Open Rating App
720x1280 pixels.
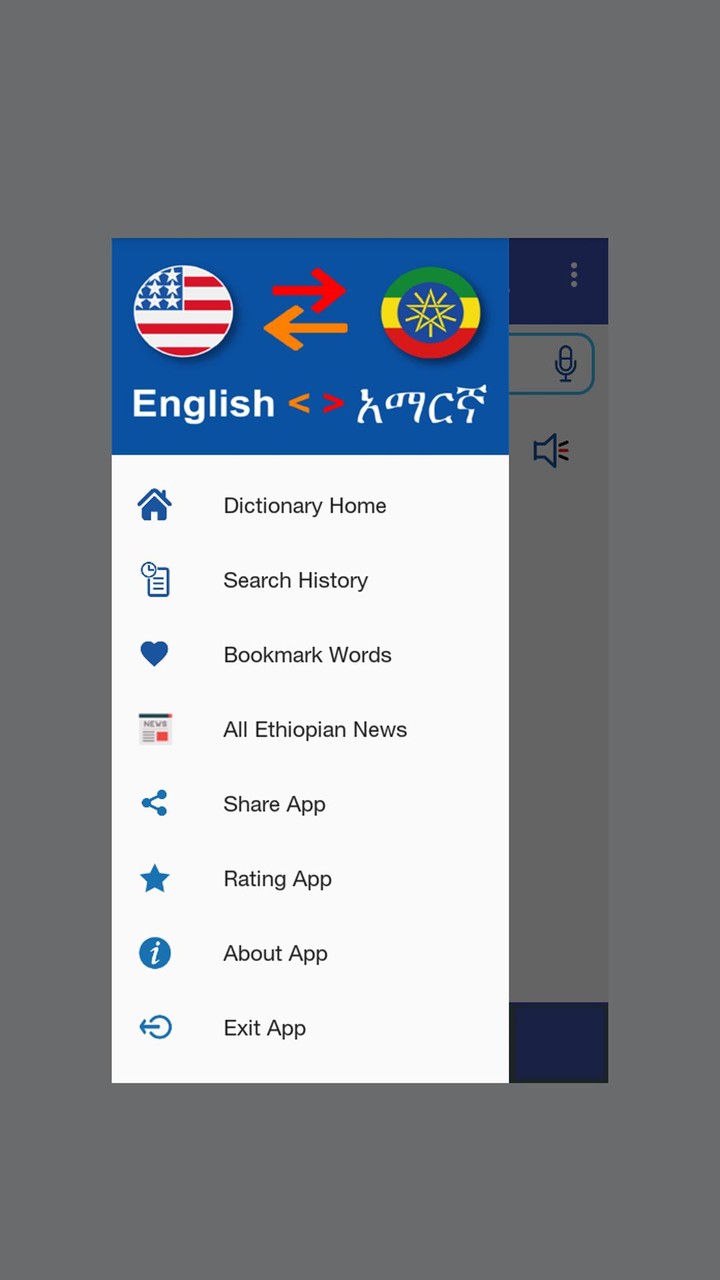pyautogui.click(x=277, y=879)
